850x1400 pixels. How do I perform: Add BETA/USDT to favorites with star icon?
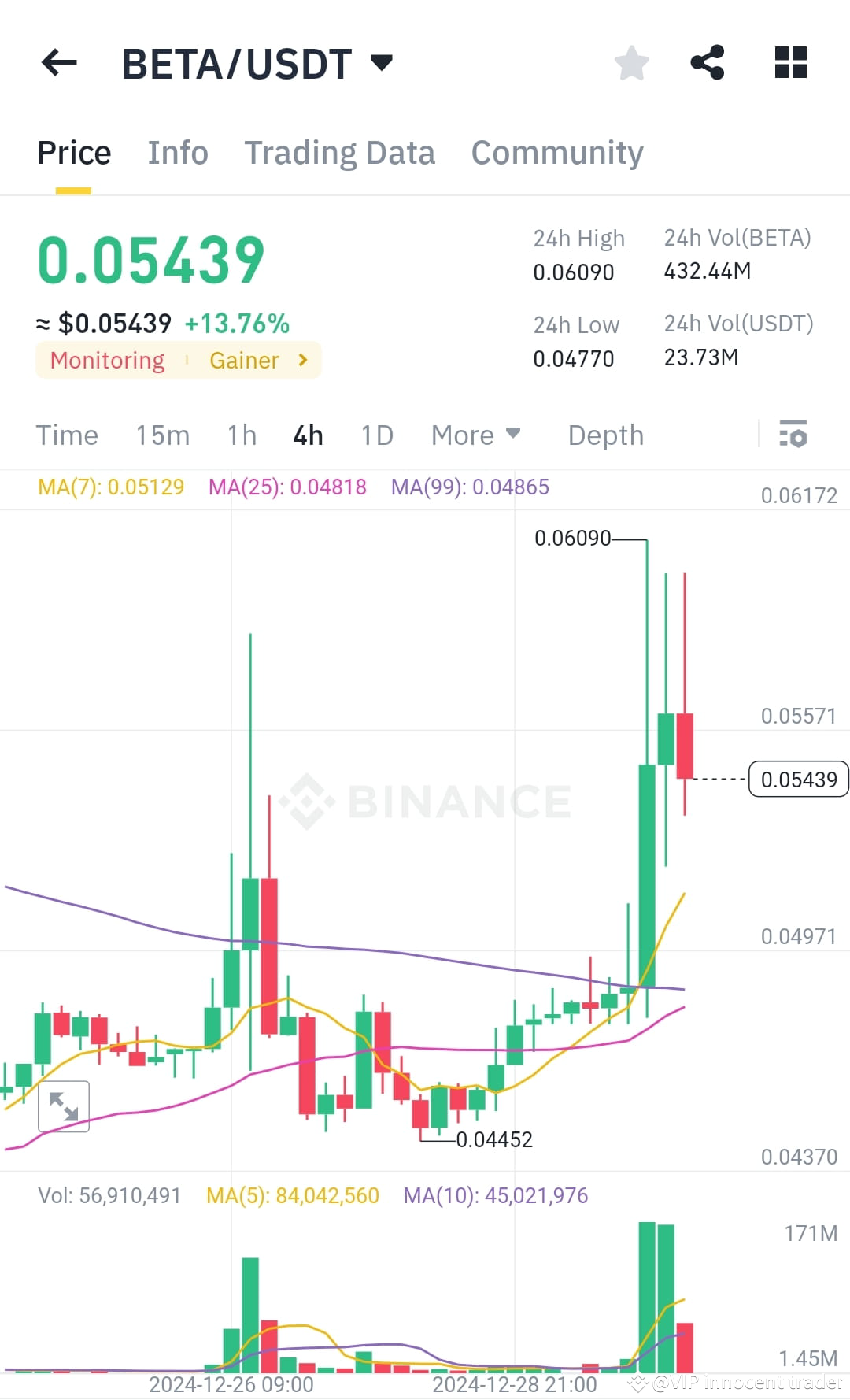(631, 63)
